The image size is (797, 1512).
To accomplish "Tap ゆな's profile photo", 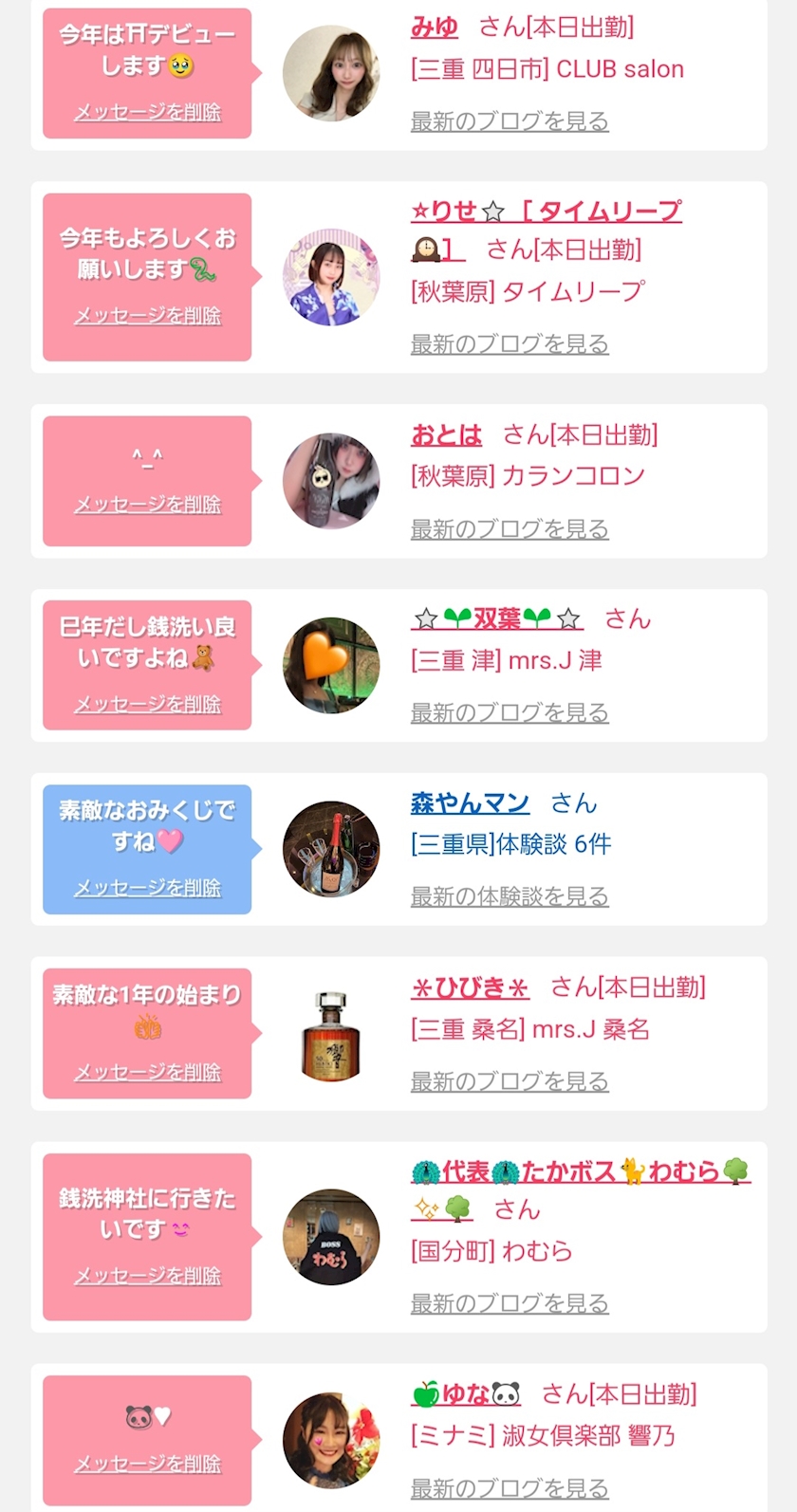I will click(x=331, y=1440).
